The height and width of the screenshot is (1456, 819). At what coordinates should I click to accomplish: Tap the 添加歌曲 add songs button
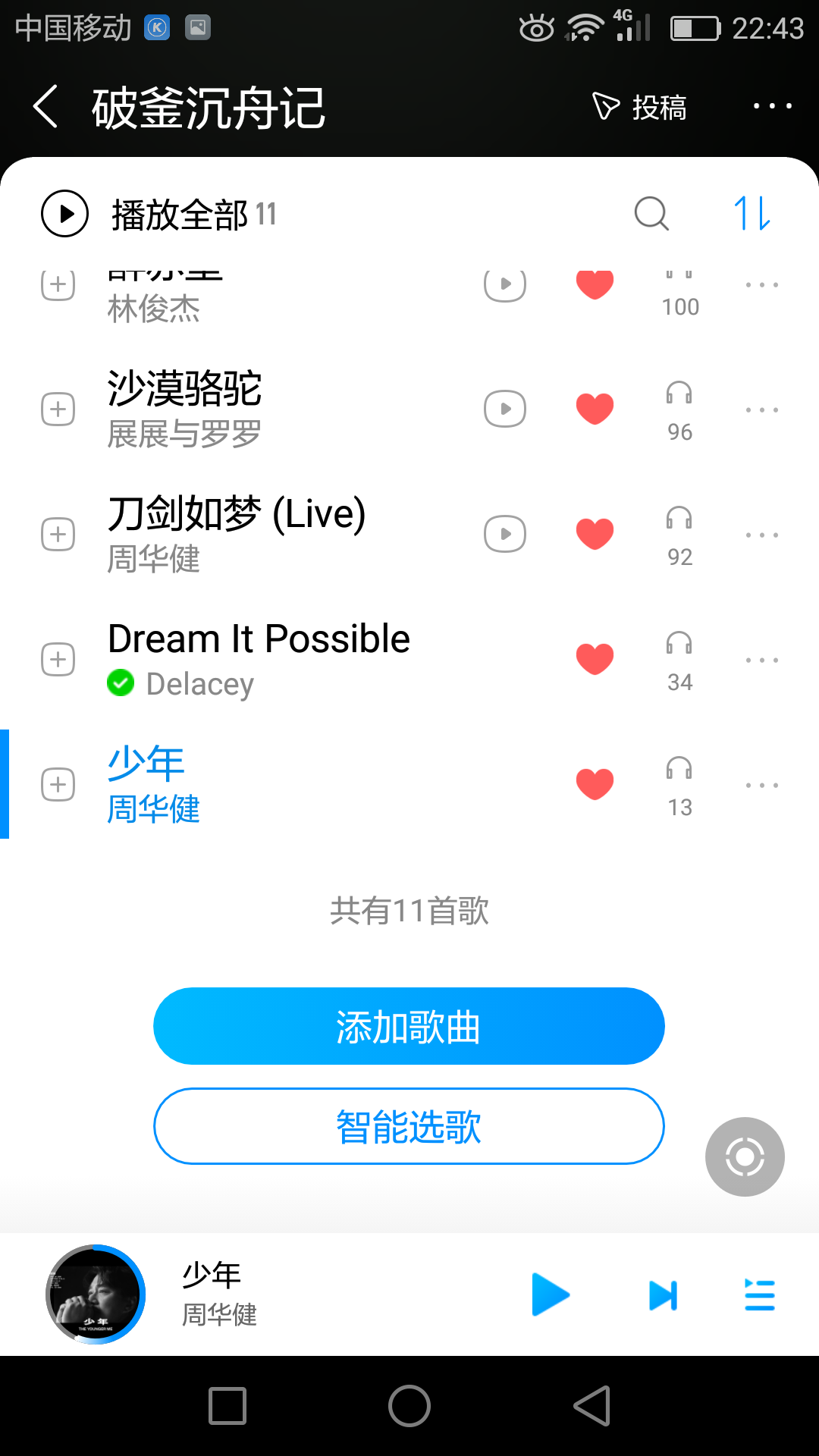[x=409, y=1027]
